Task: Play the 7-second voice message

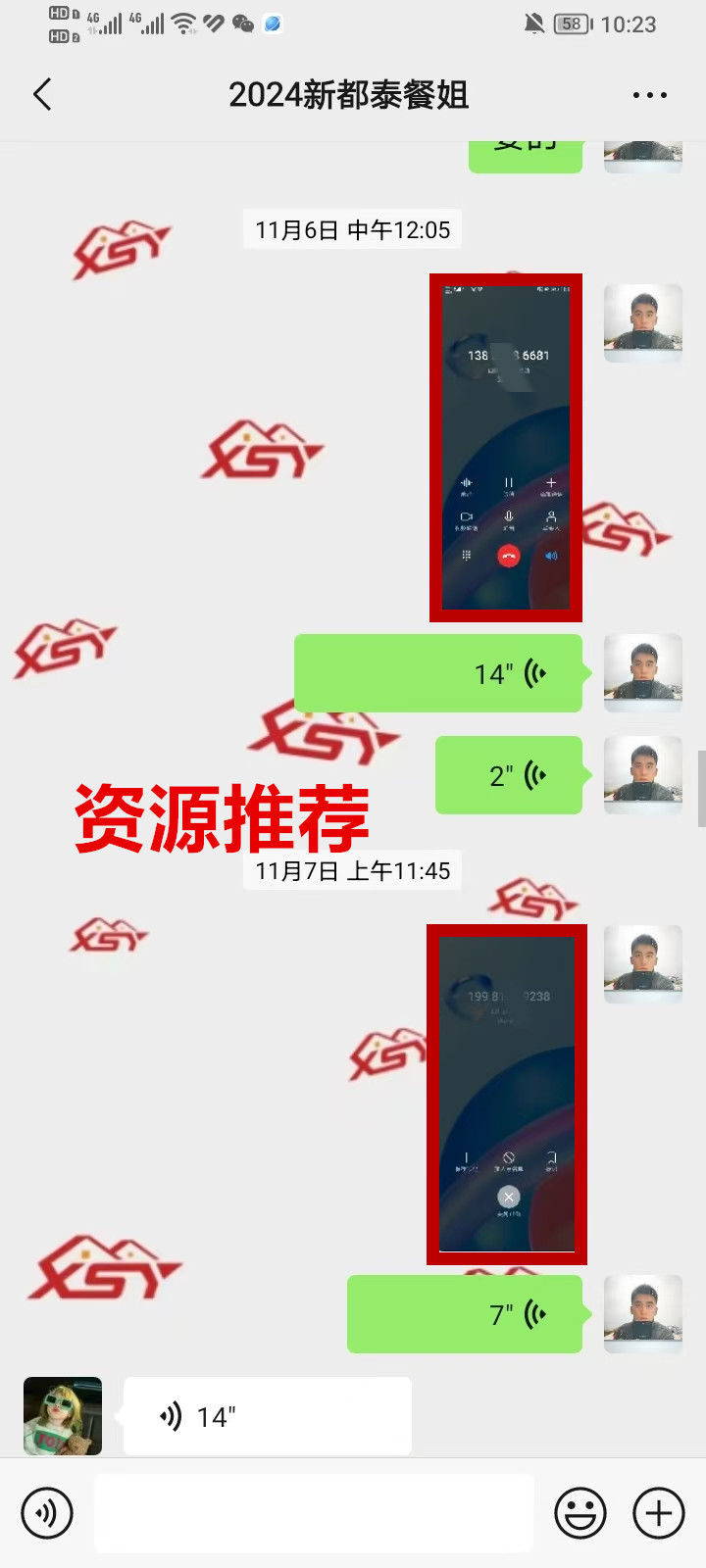Action: coord(465,1314)
